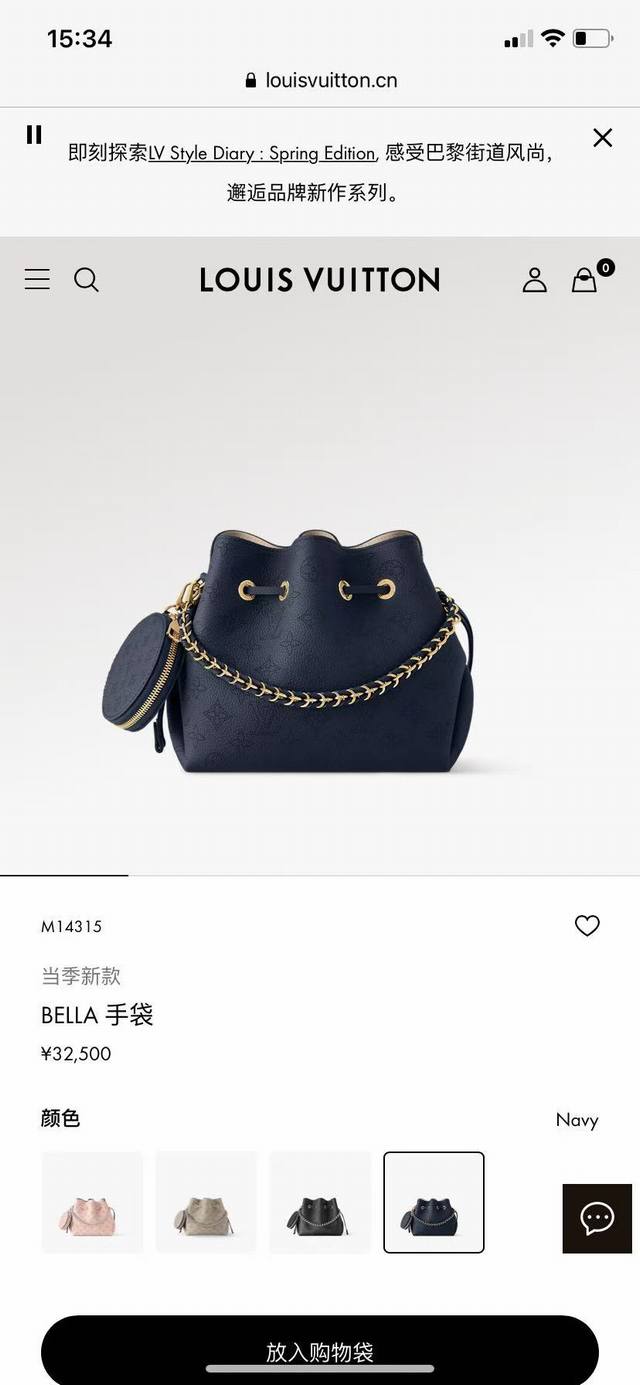Open the LV Style Diary : Spring Edition link

[262, 153]
